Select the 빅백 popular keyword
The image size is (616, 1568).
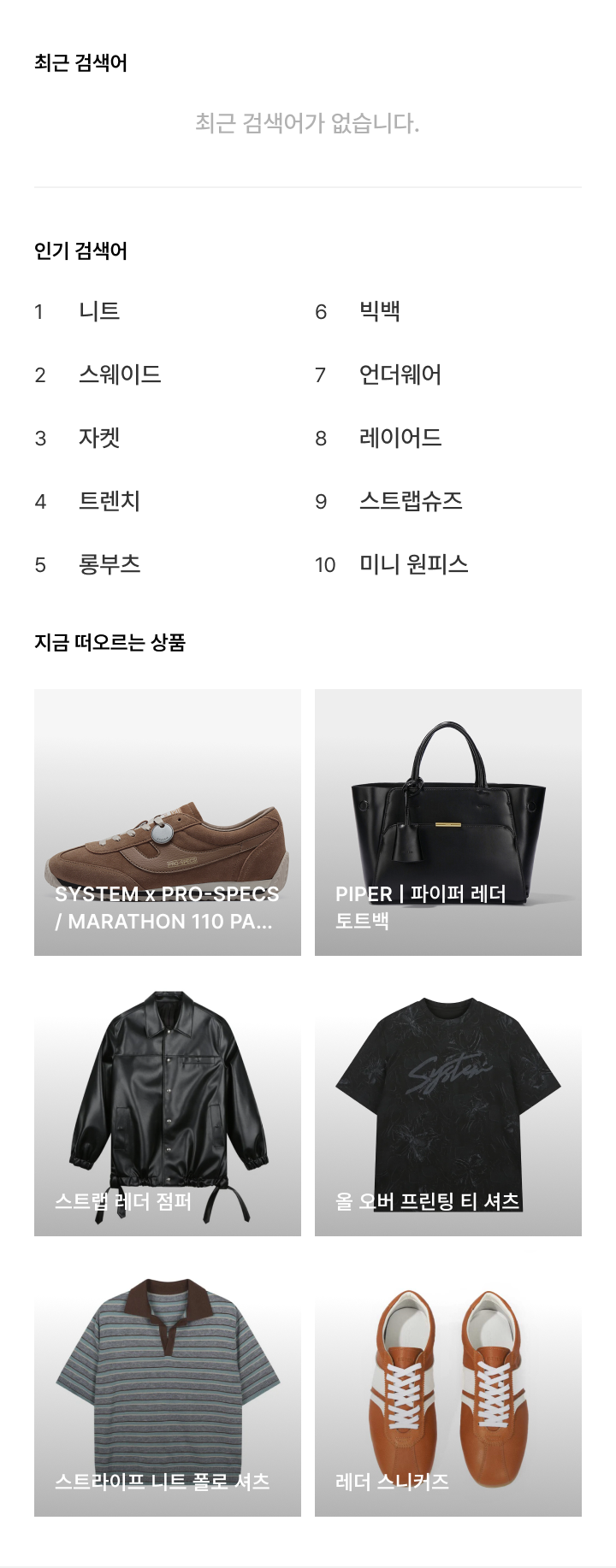point(379,312)
